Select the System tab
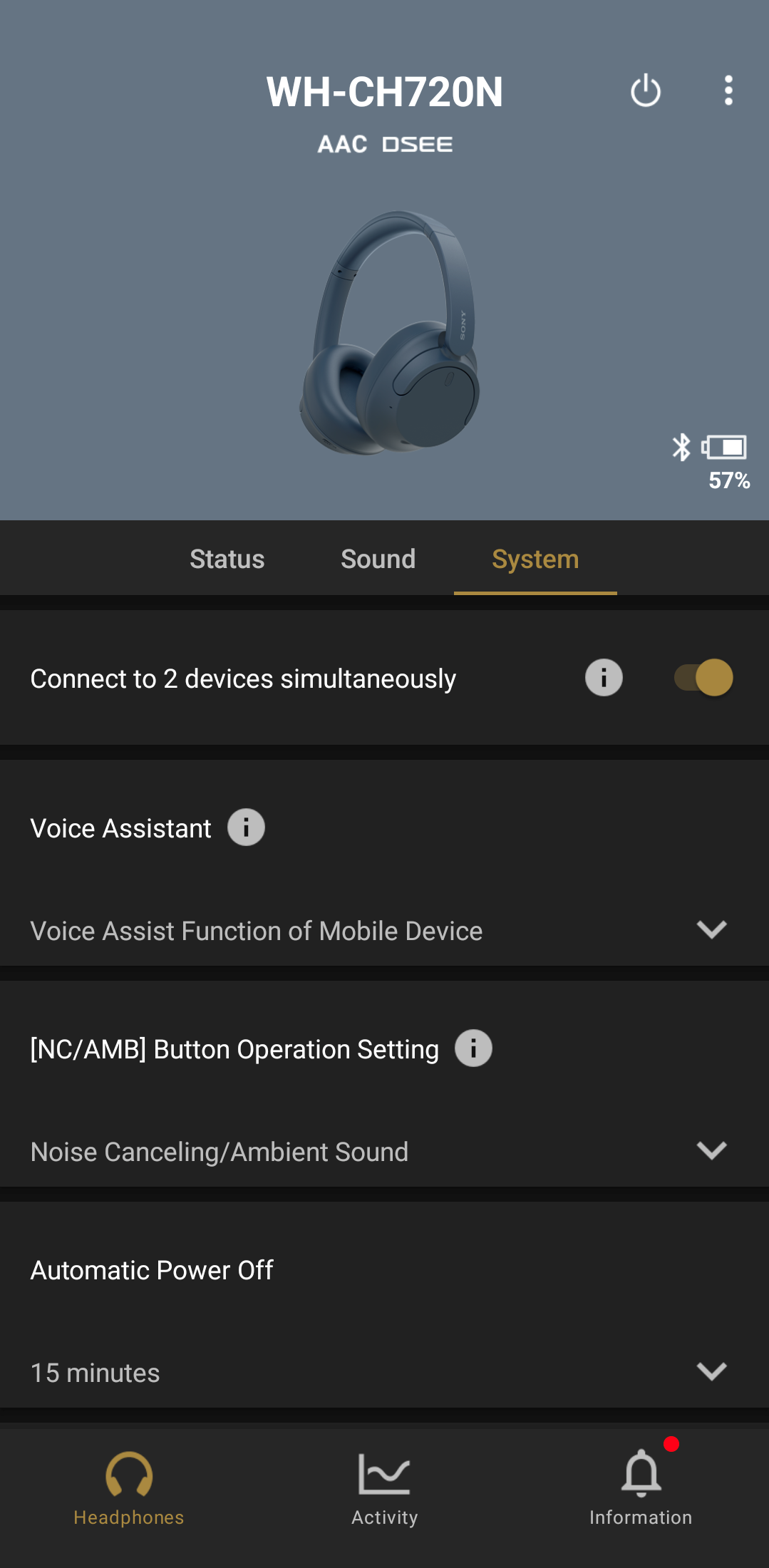The height and width of the screenshot is (1568, 769). click(535, 559)
